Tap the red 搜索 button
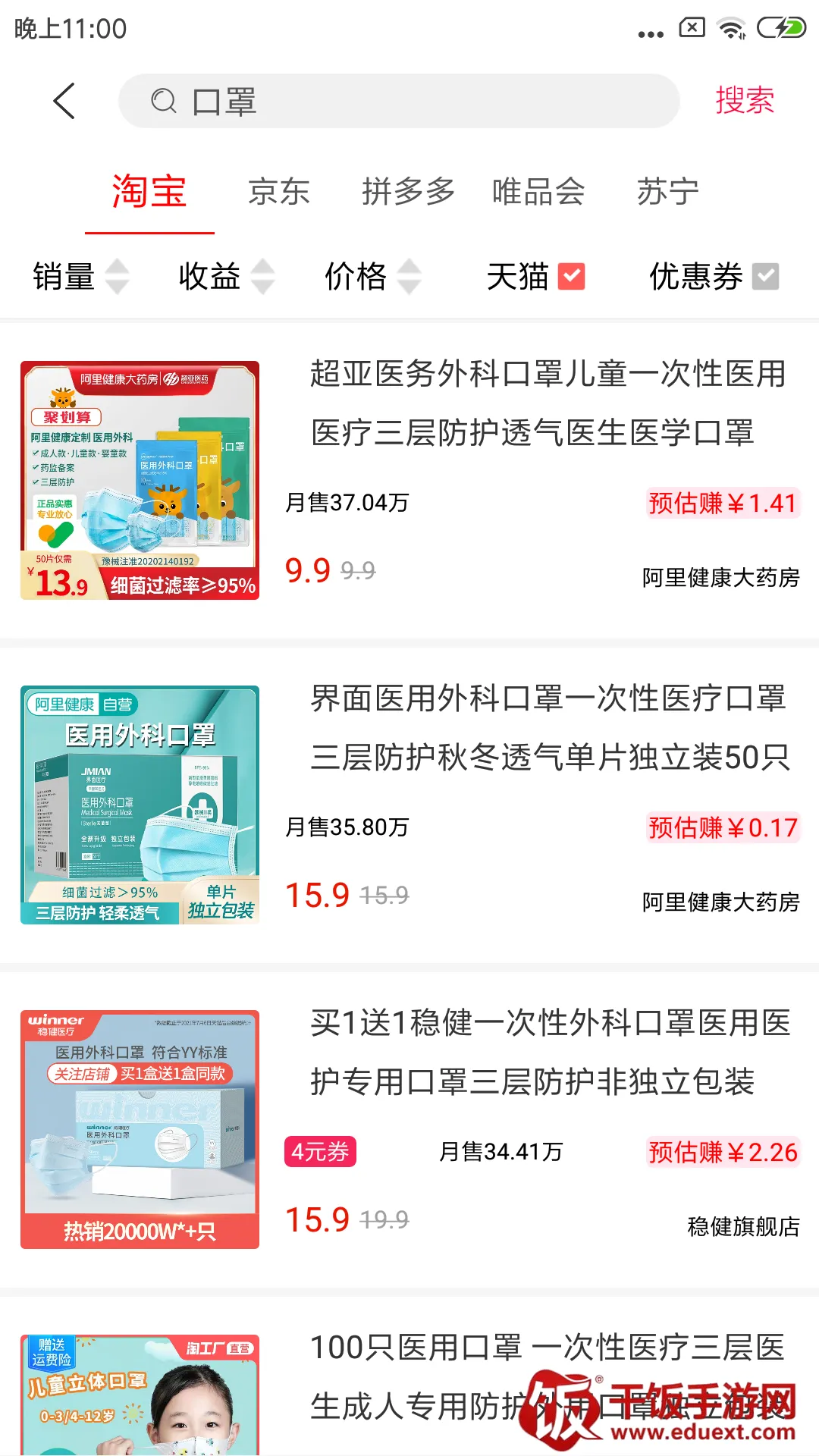 744,101
